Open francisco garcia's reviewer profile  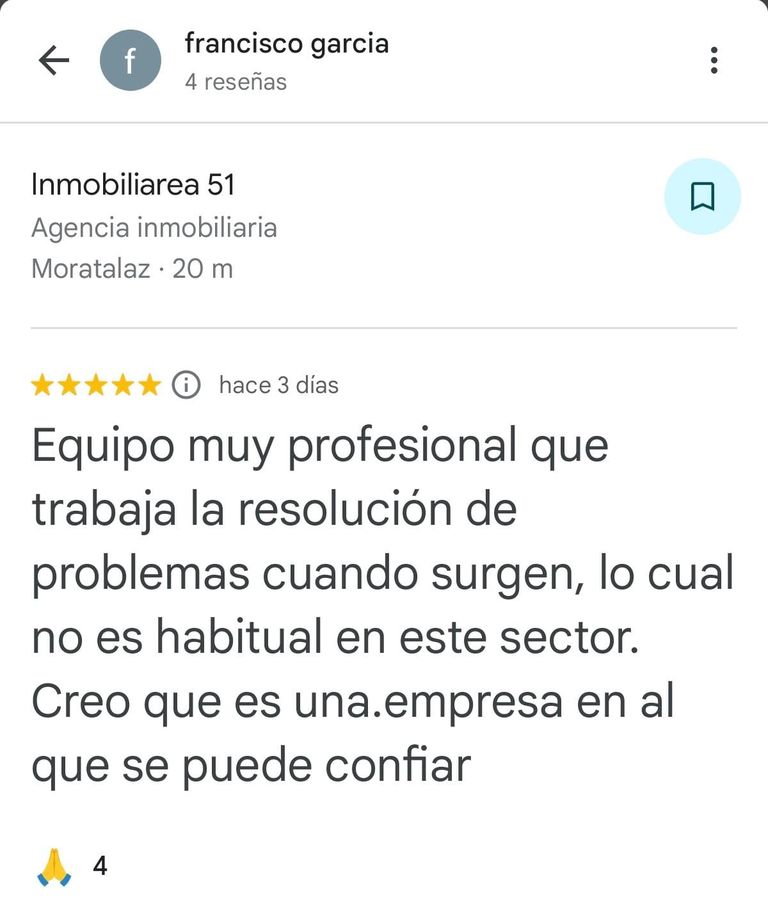coord(286,44)
